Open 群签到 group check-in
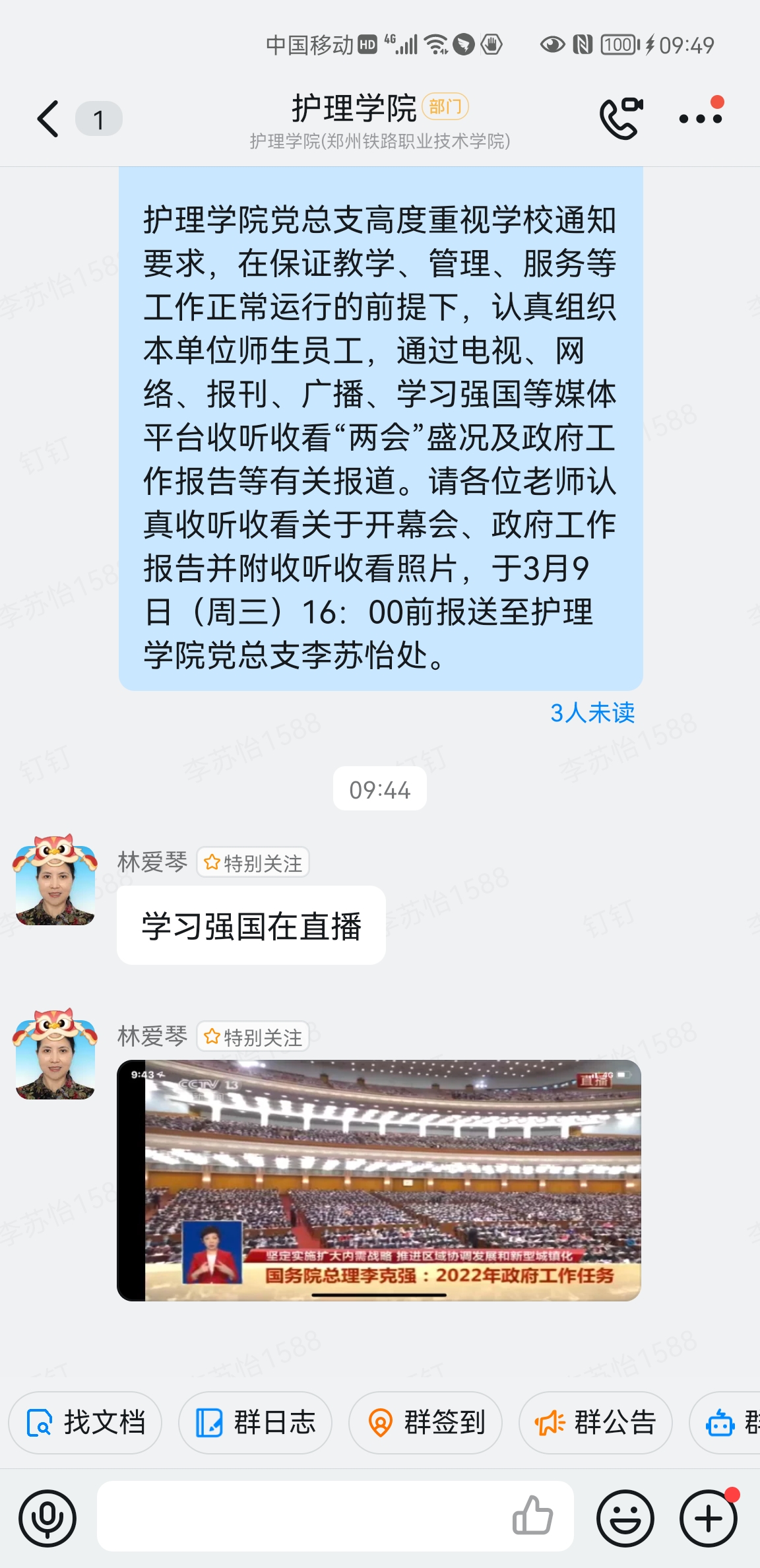Image resolution: width=760 pixels, height=1568 pixels. tap(426, 1423)
